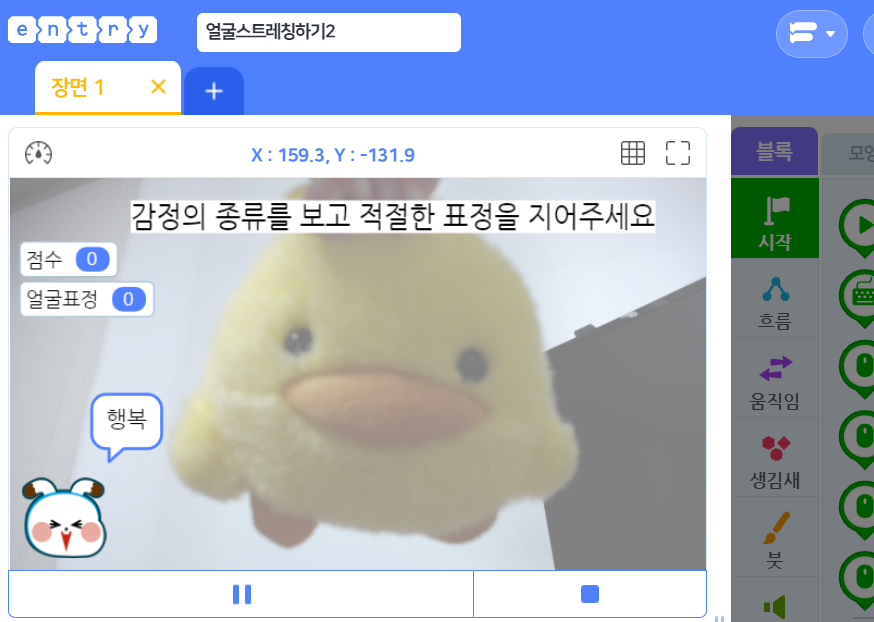Image resolution: width=874 pixels, height=622 pixels.
Task: Open the block coding mode dropdown
Action: coord(812,34)
